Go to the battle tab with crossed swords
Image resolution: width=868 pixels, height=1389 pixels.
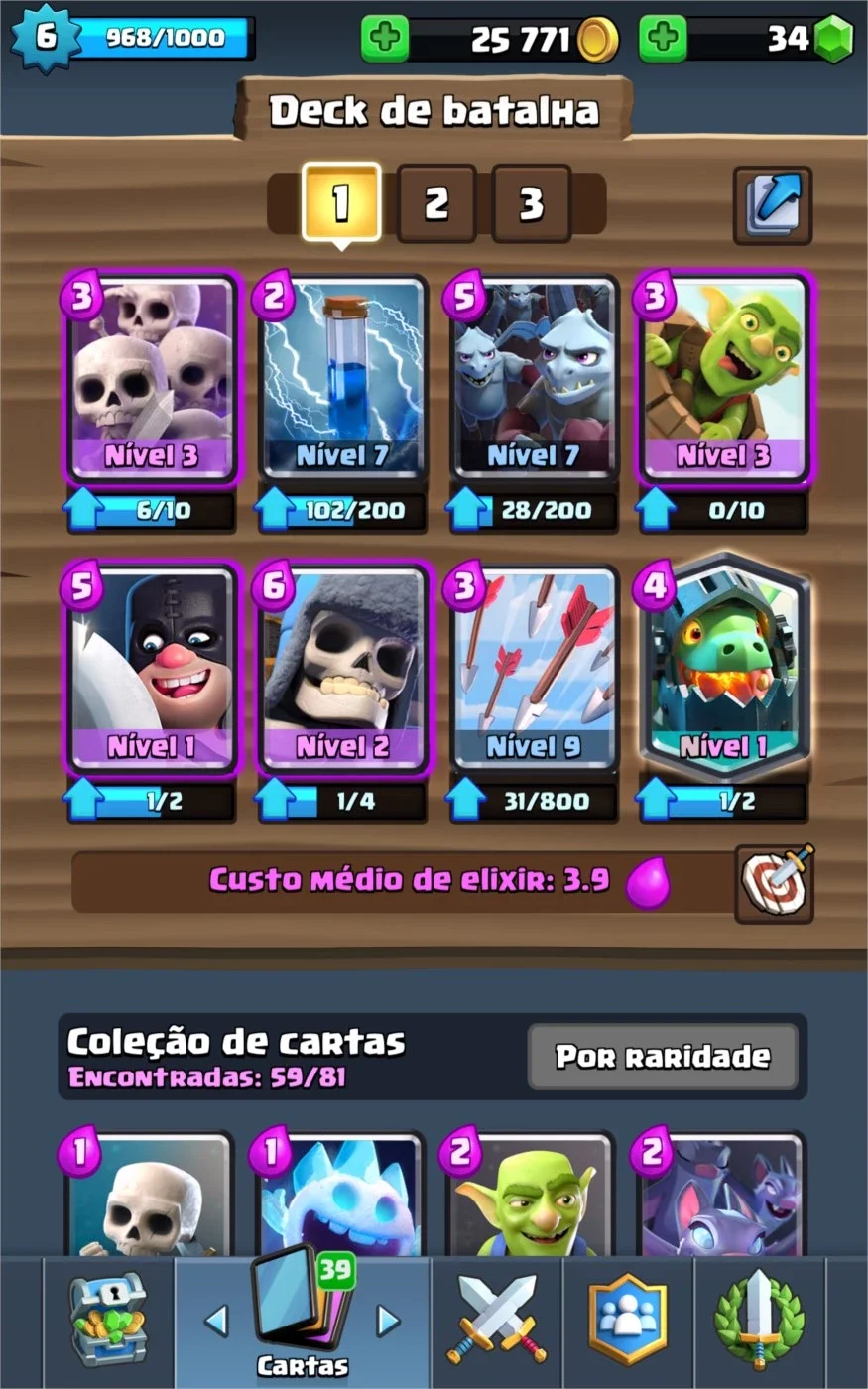(496, 1321)
